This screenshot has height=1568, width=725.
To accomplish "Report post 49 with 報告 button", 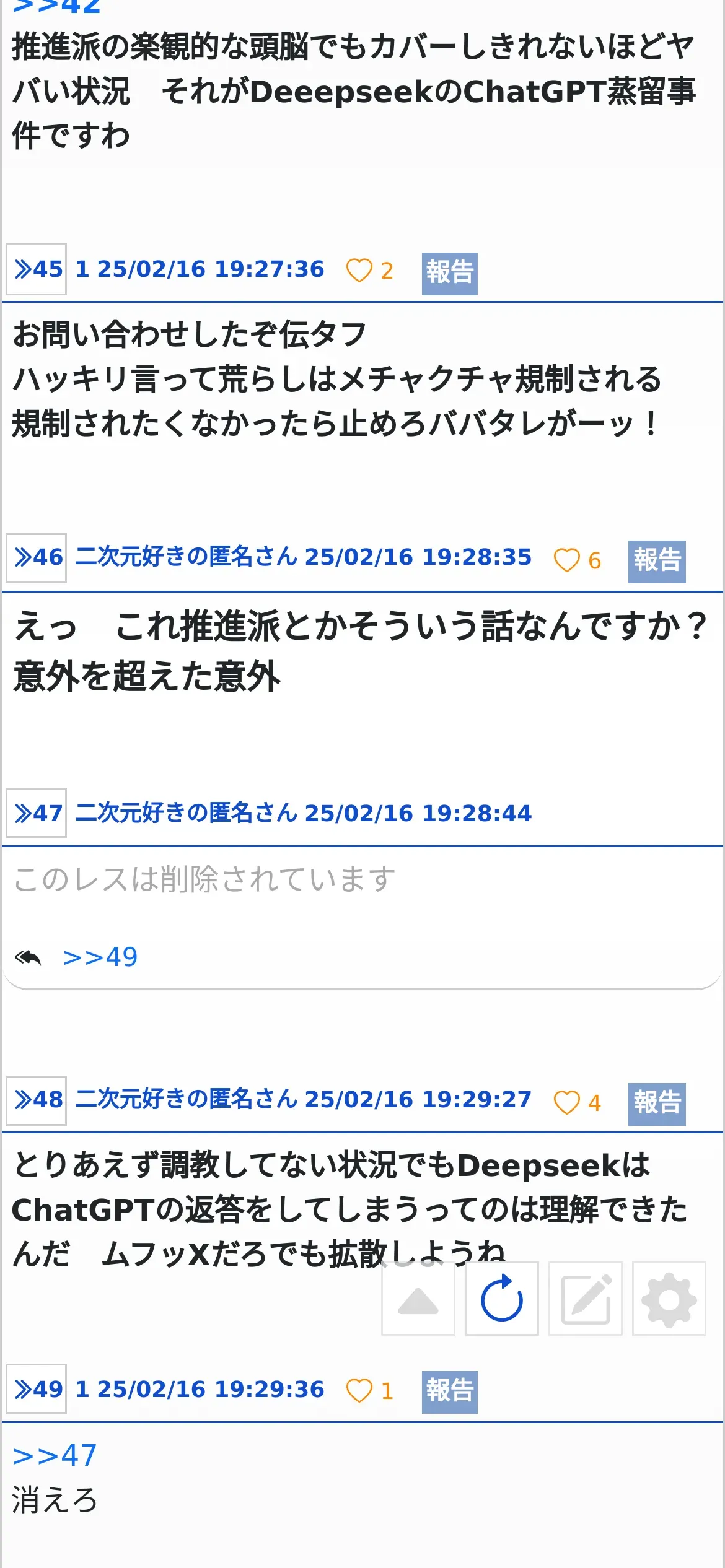I will pos(449,1392).
